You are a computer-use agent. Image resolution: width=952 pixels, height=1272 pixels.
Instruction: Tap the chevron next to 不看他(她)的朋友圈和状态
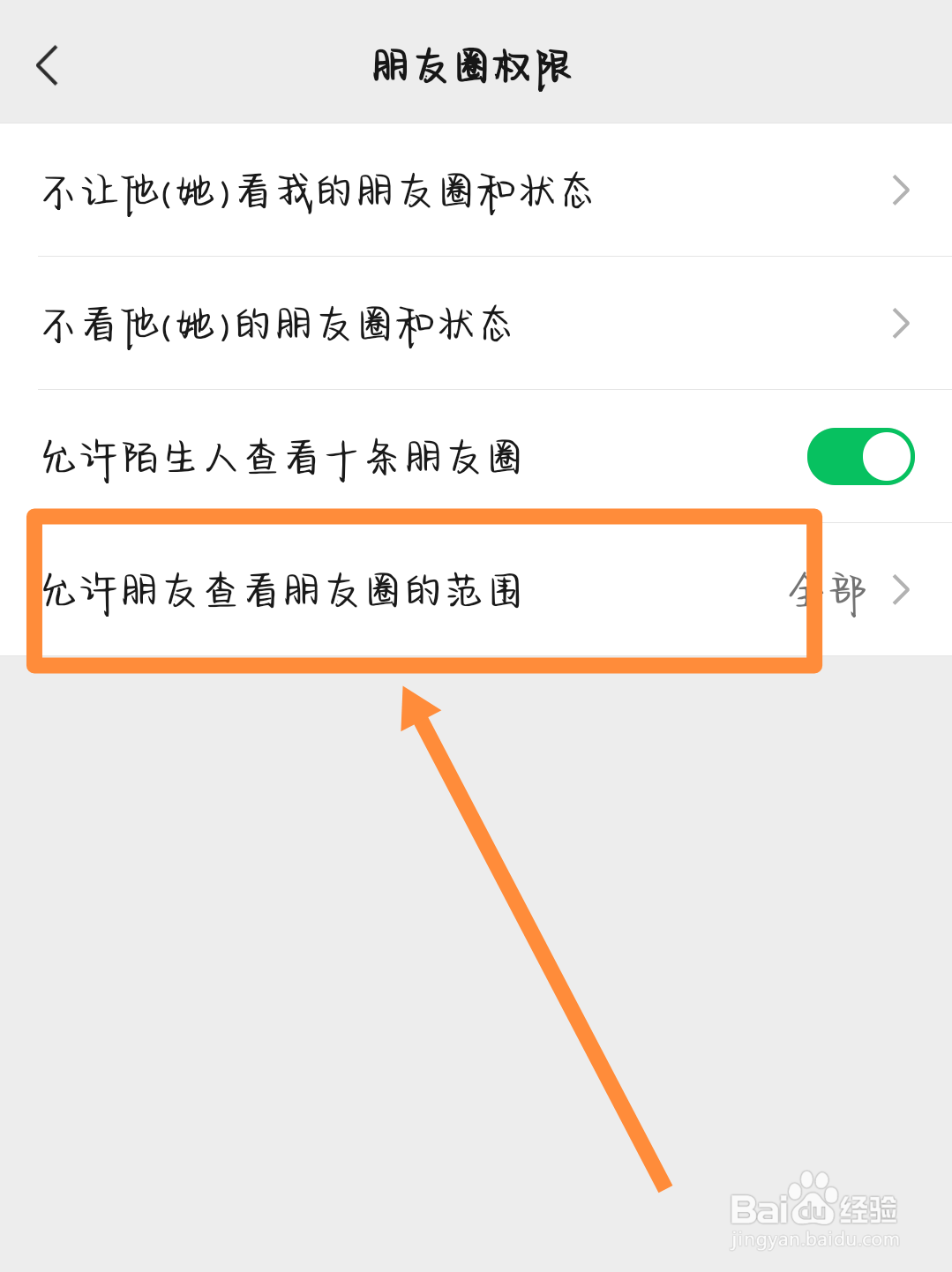pyautogui.click(x=902, y=324)
